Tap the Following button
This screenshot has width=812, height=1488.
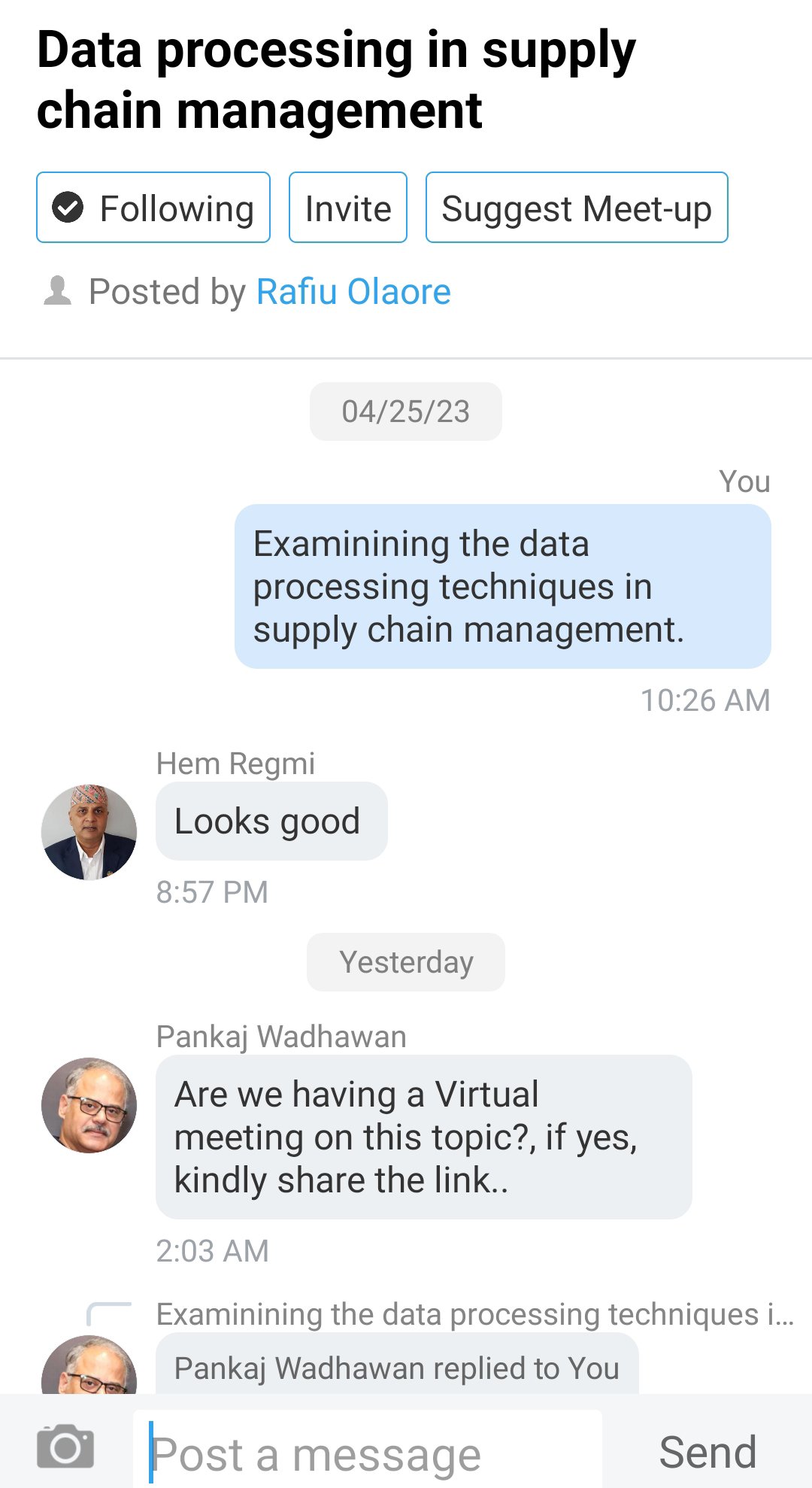tap(153, 208)
